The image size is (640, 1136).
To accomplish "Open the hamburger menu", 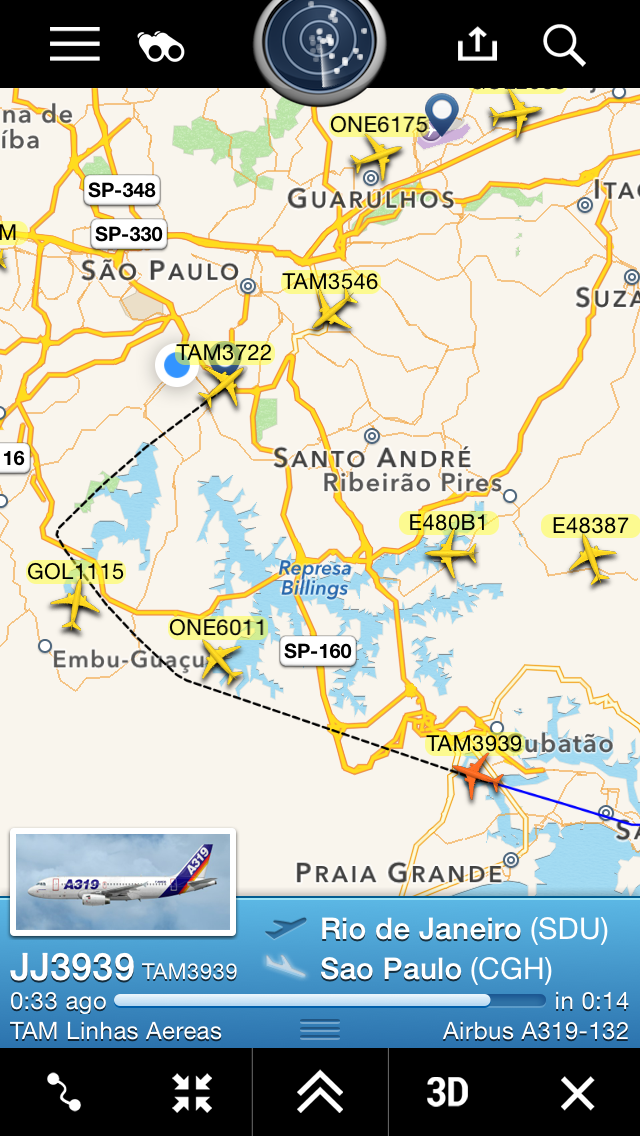I will [x=75, y=44].
